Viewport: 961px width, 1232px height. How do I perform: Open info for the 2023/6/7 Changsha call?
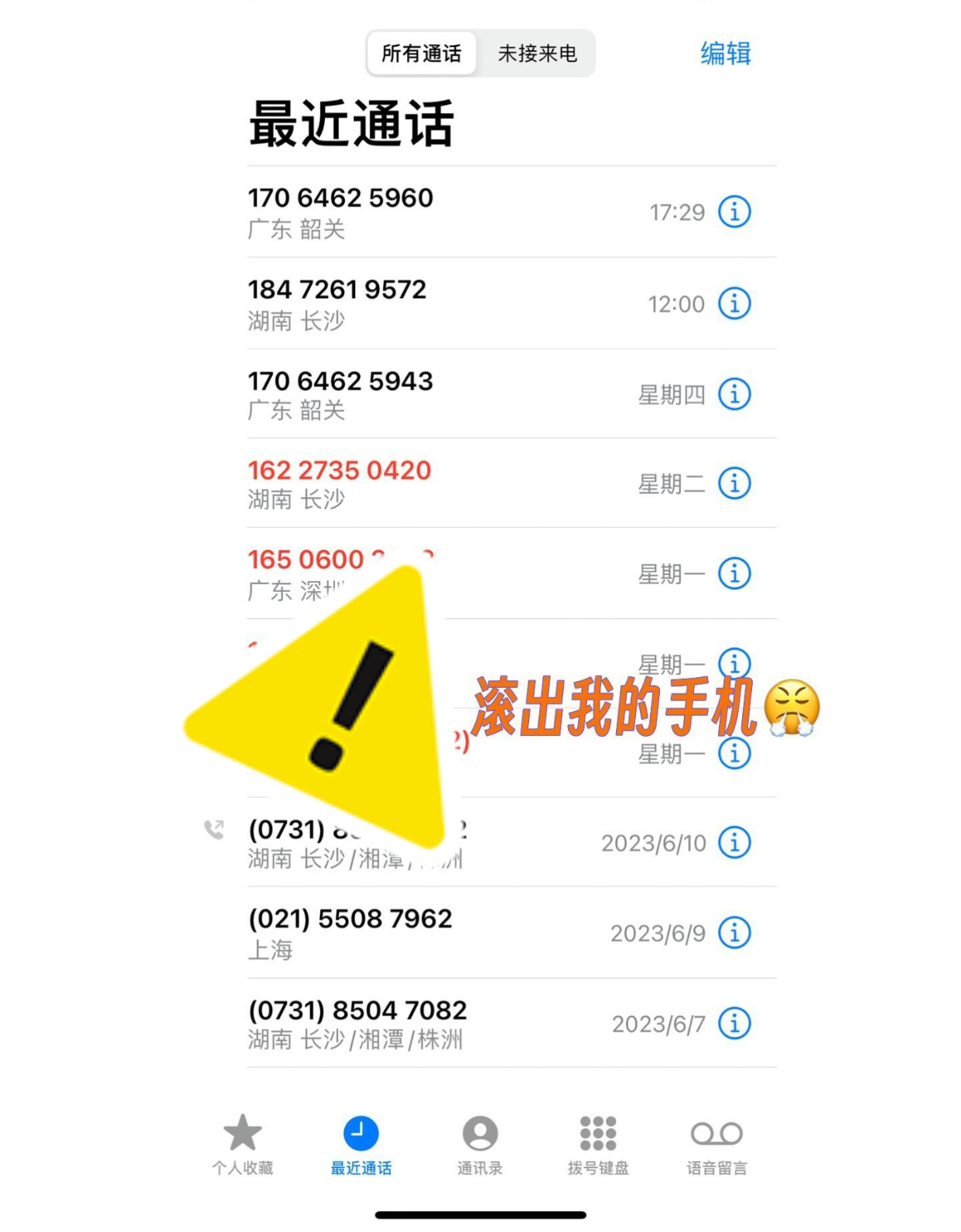pos(734,1024)
